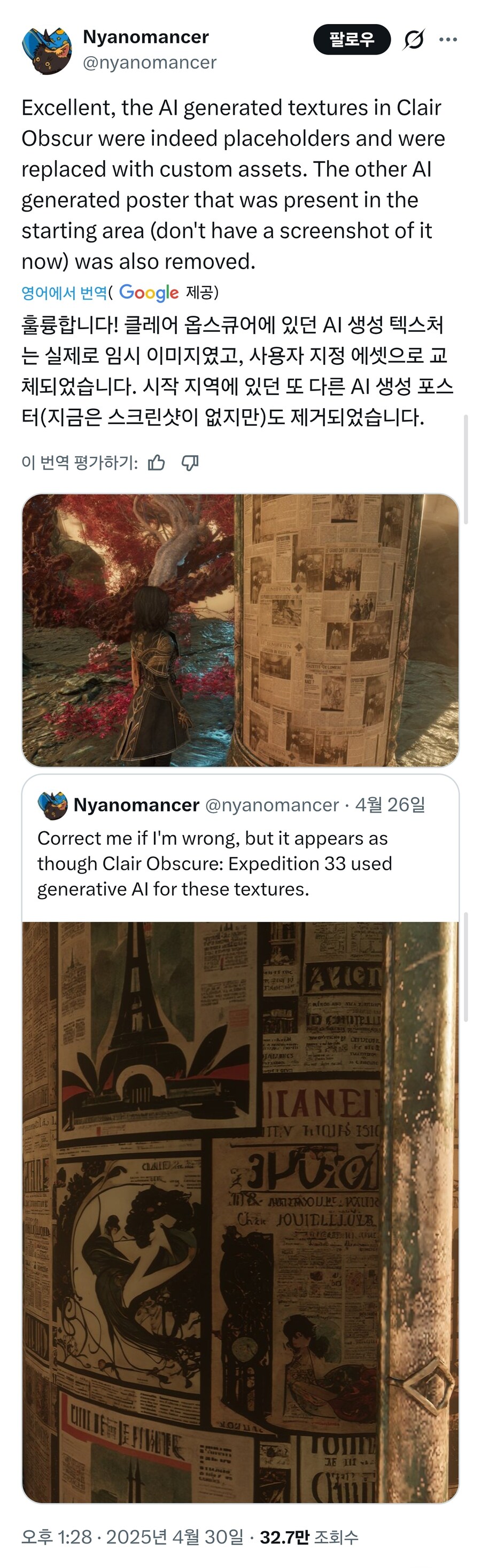Image resolution: width=481 pixels, height=1568 pixels.
Task: Open the Grok icon beside the follow button
Action: 414,40
